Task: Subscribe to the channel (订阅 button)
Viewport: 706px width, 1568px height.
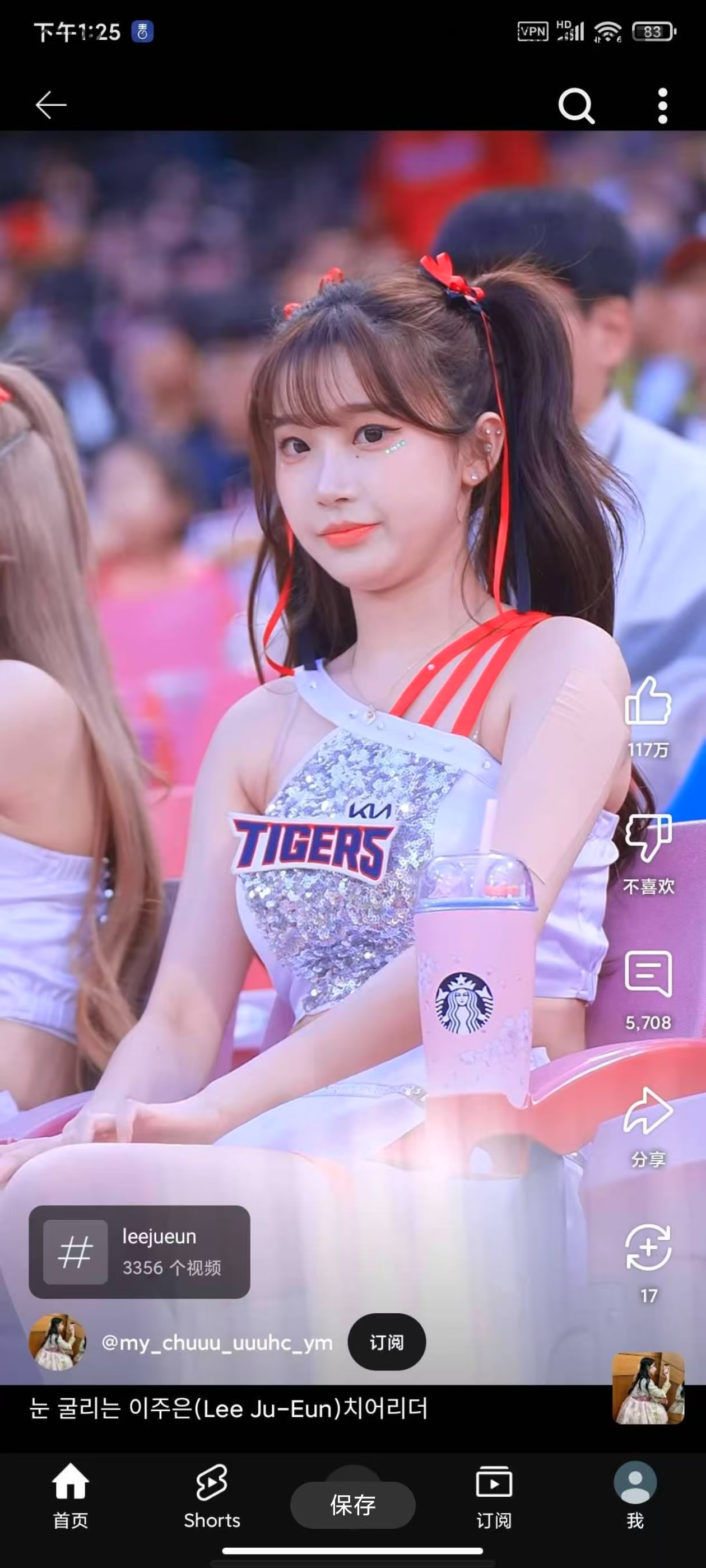Action: (386, 1342)
